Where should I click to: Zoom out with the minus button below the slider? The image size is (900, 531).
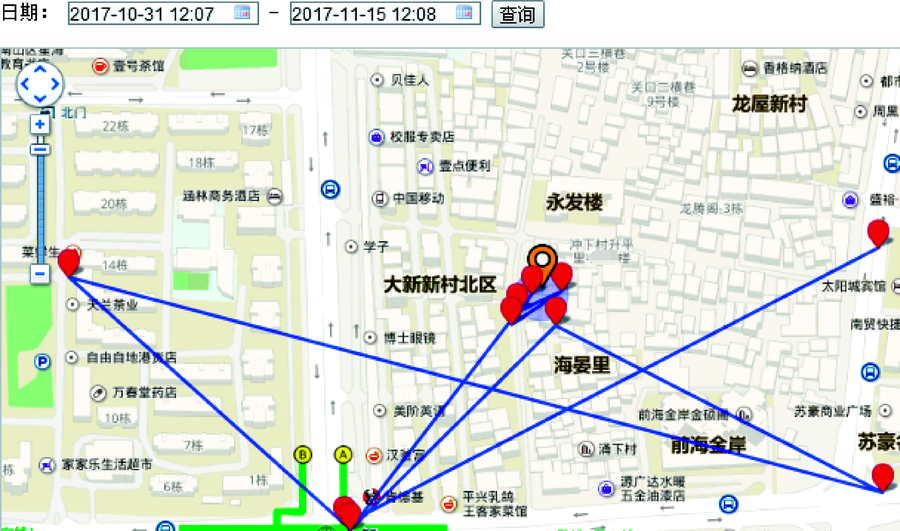(x=39, y=272)
